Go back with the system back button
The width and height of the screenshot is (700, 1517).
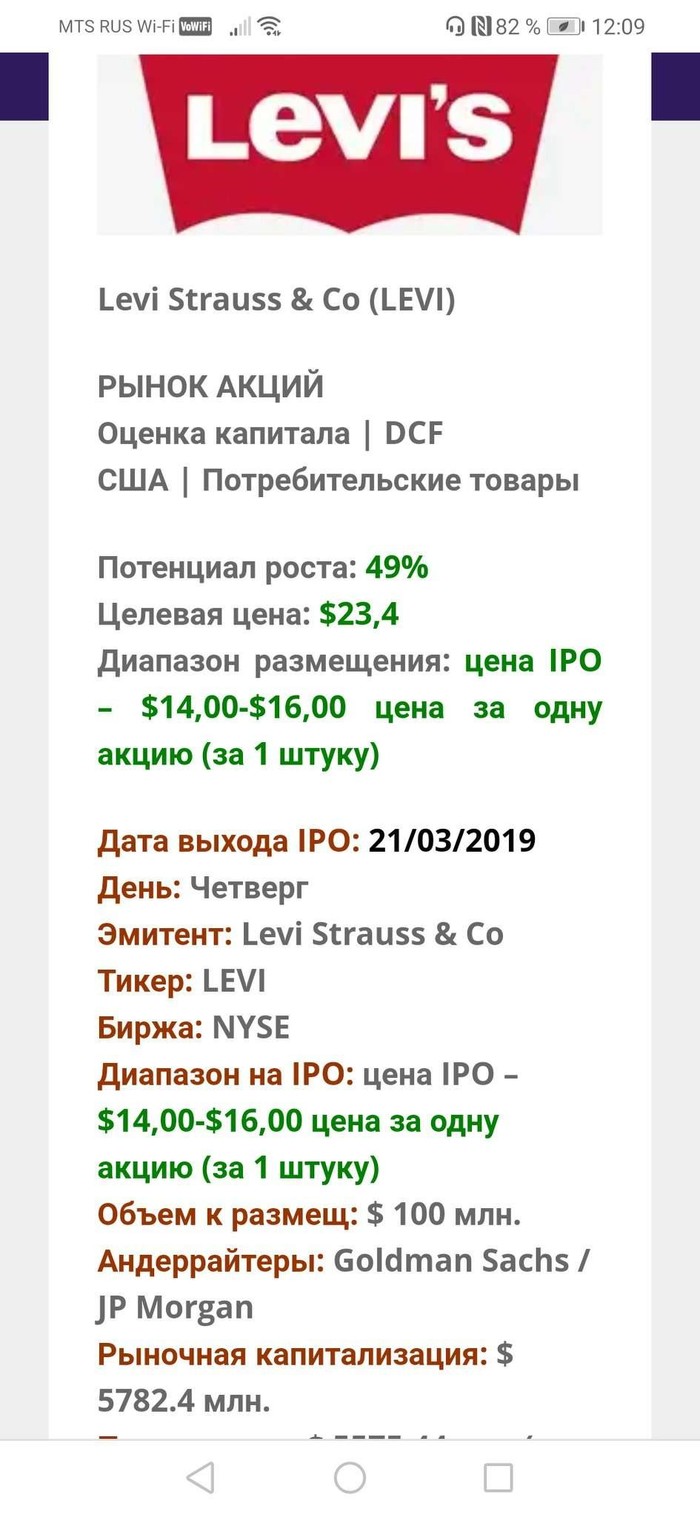pos(201,1478)
